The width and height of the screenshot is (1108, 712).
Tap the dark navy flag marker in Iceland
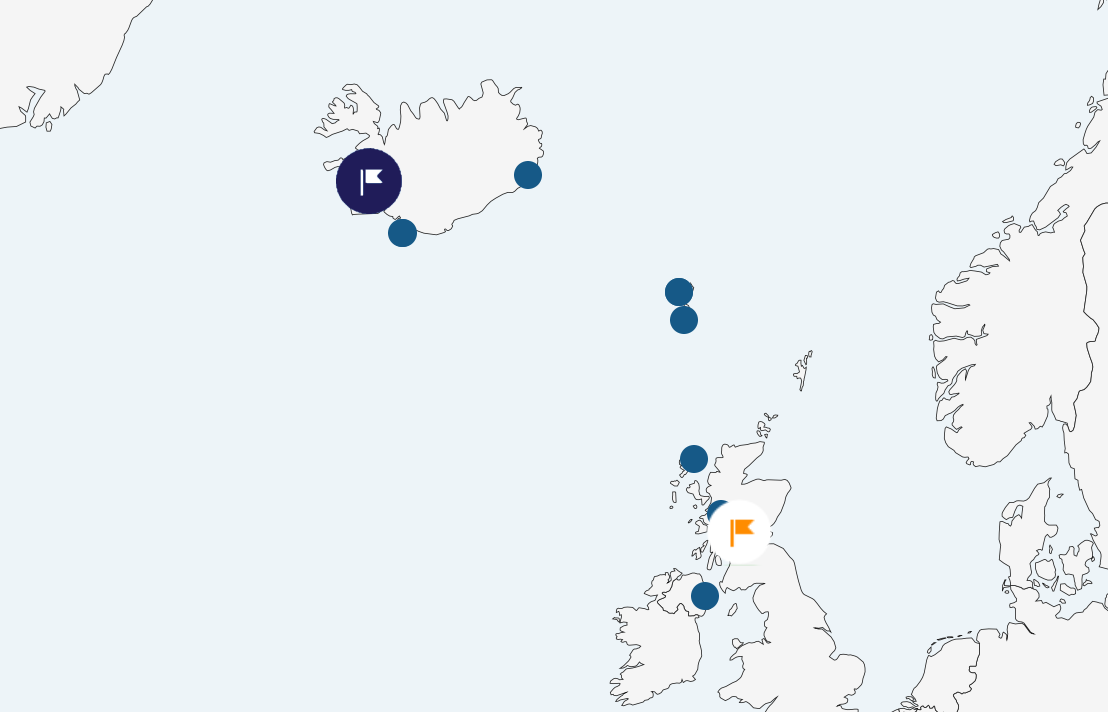(369, 181)
